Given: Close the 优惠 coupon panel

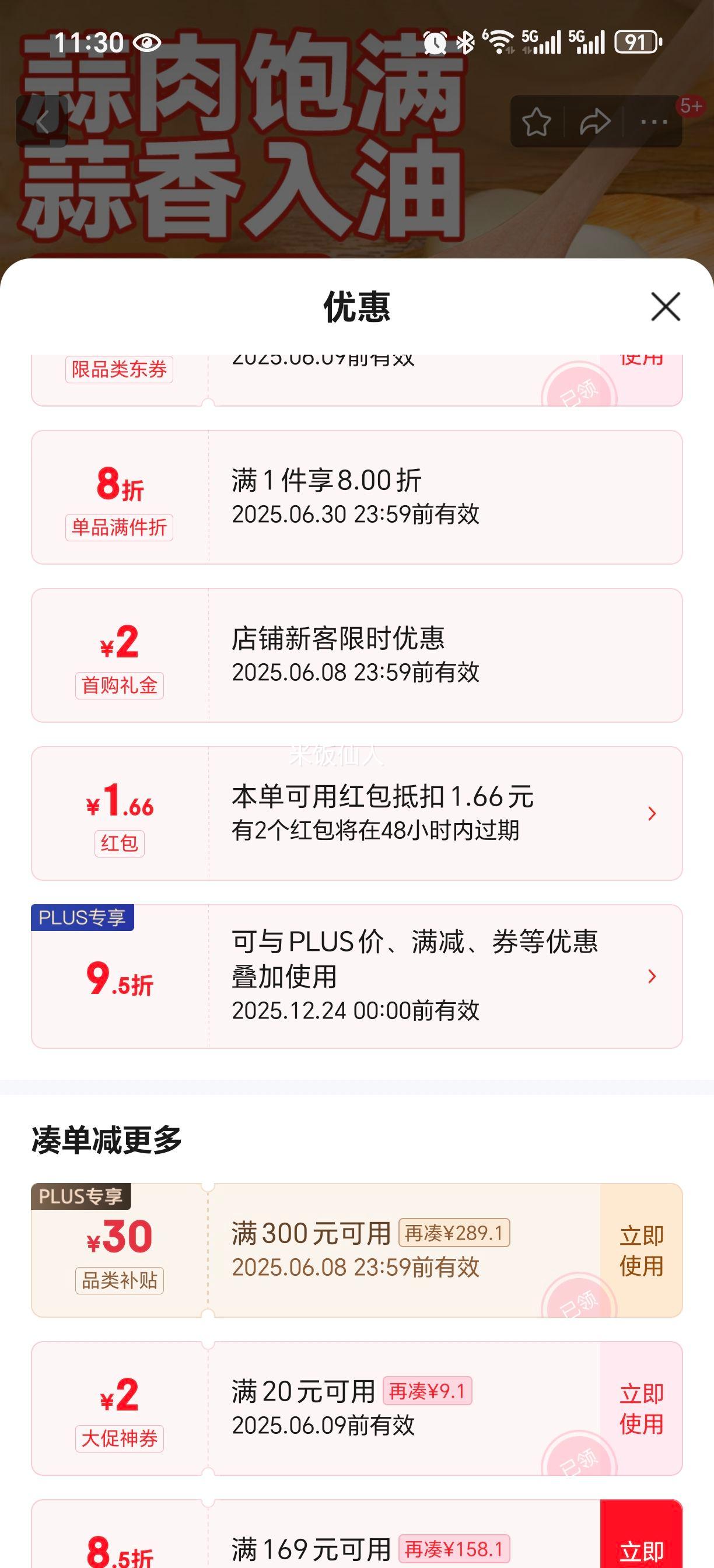Looking at the screenshot, I should tap(666, 306).
